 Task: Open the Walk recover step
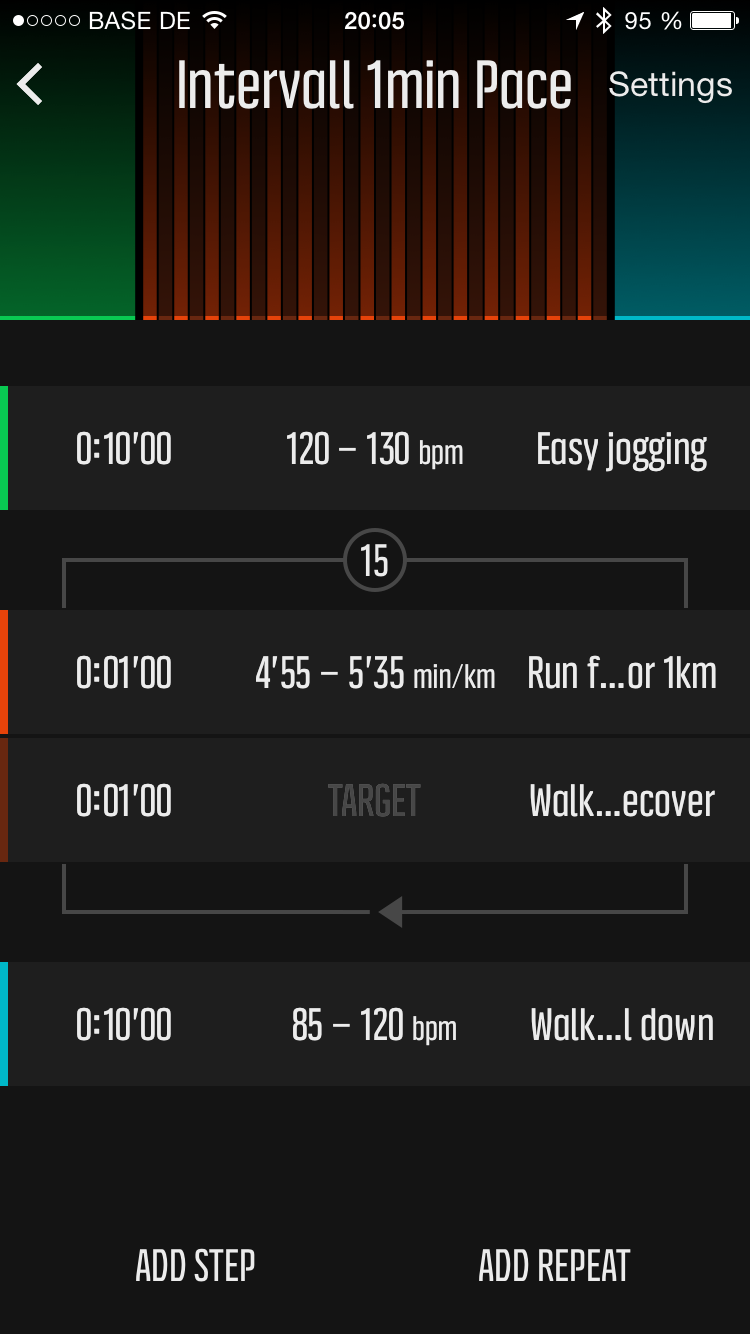[x=375, y=801]
